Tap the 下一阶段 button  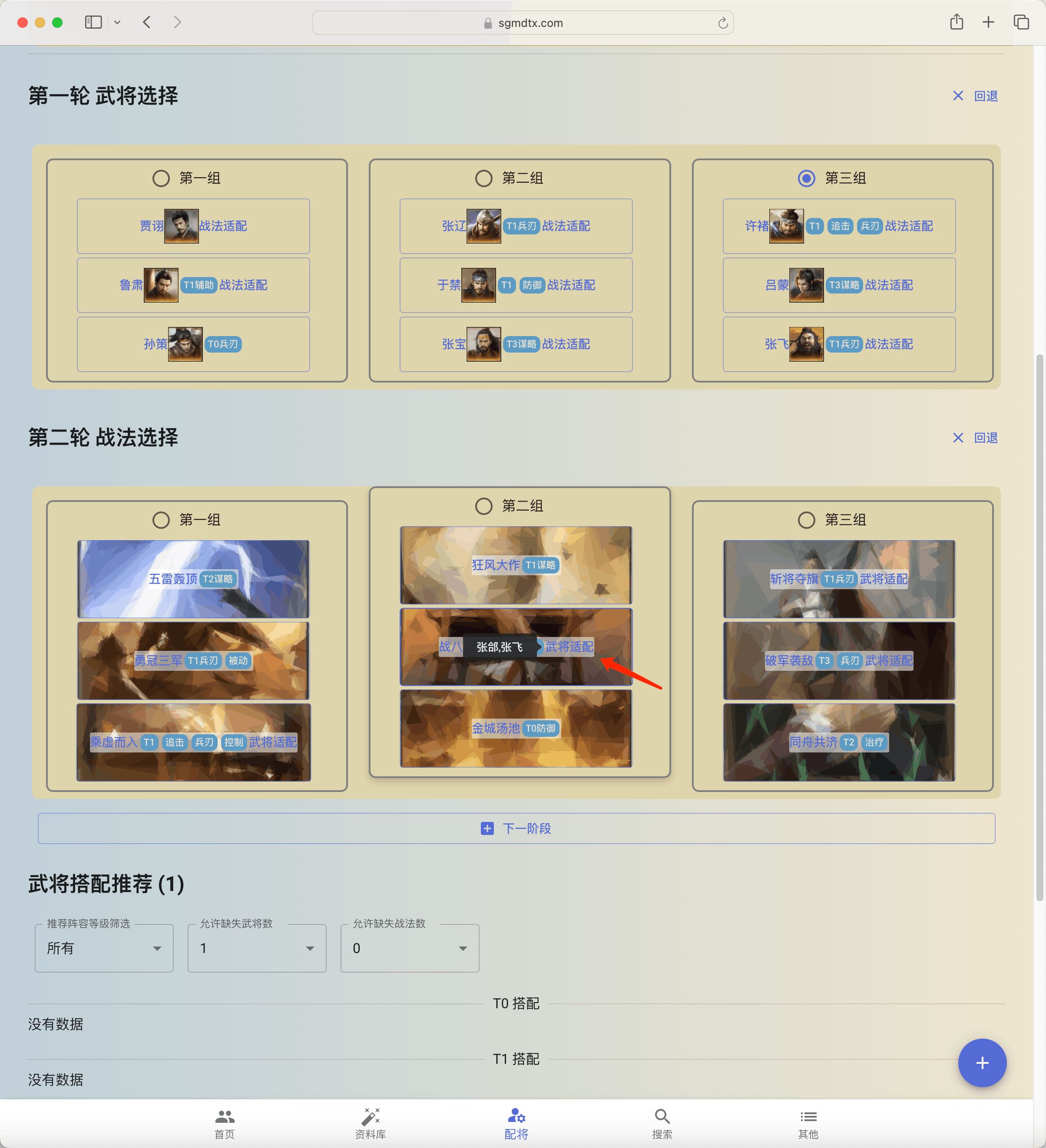click(x=516, y=828)
